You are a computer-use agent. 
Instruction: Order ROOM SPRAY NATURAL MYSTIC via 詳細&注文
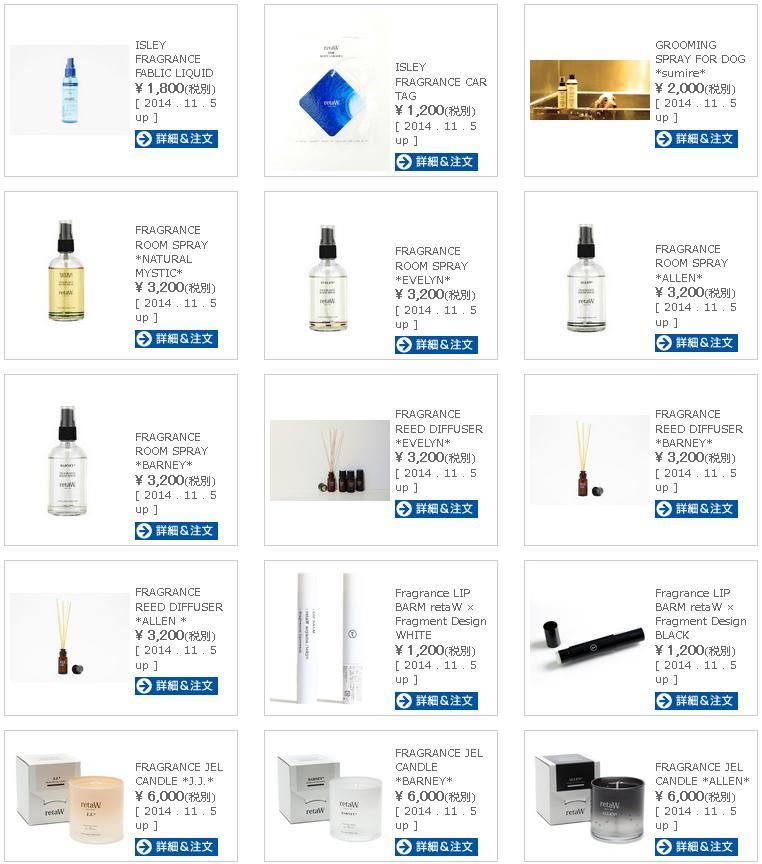[x=176, y=339]
